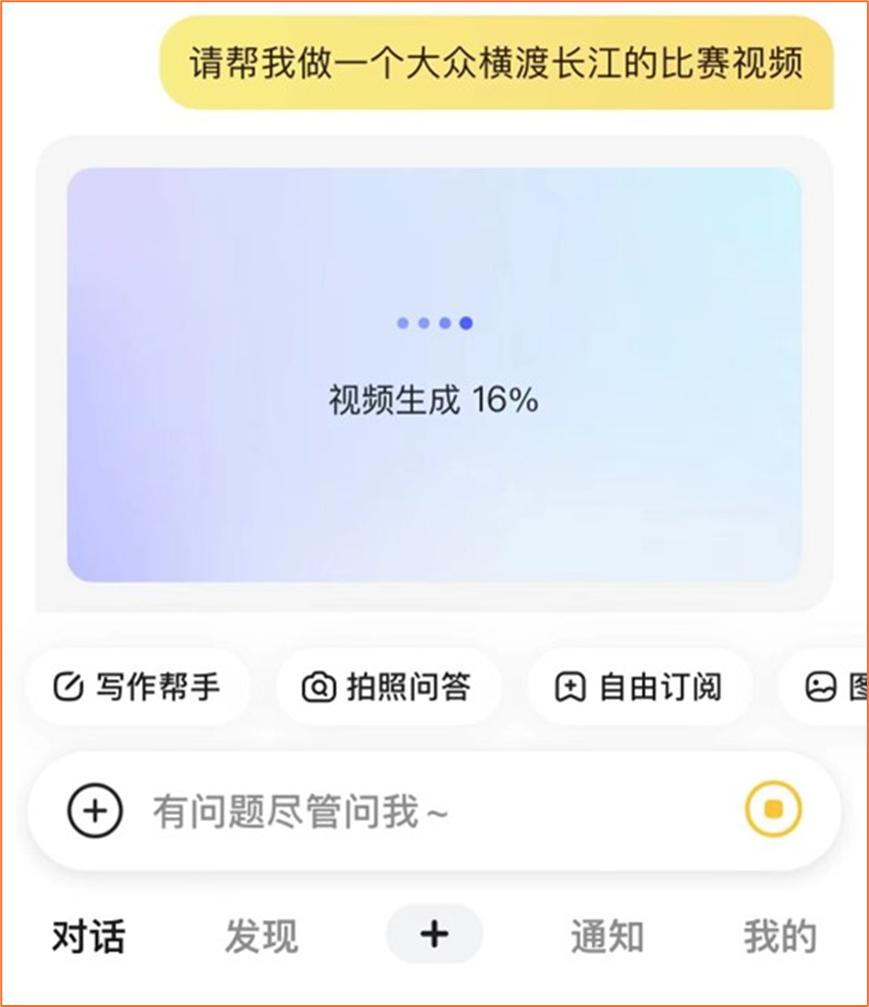Tap the 写作帮手 chip
The image size is (869, 1007).
tap(137, 687)
